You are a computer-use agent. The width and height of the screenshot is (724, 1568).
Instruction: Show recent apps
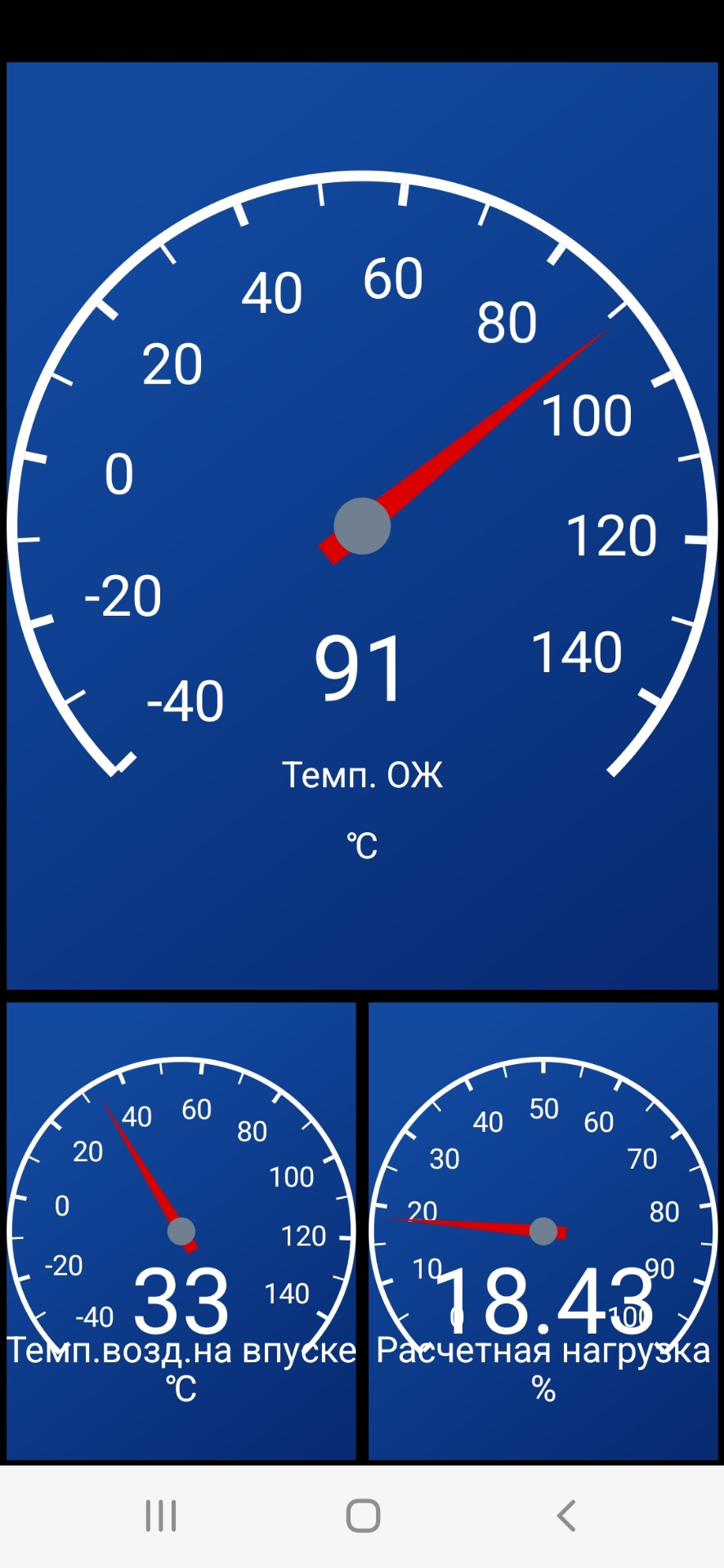pyautogui.click(x=161, y=1516)
